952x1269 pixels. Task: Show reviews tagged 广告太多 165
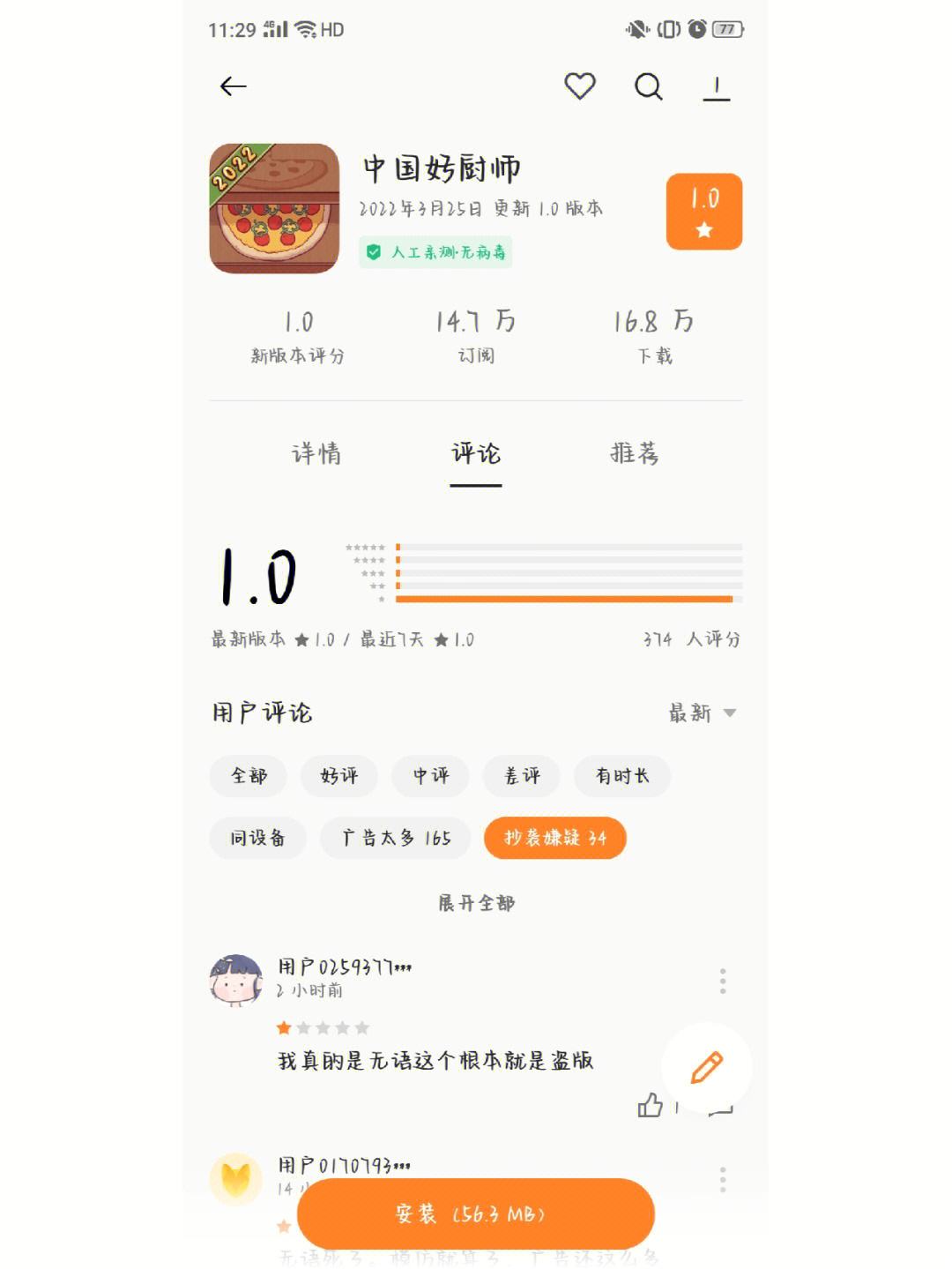397,838
